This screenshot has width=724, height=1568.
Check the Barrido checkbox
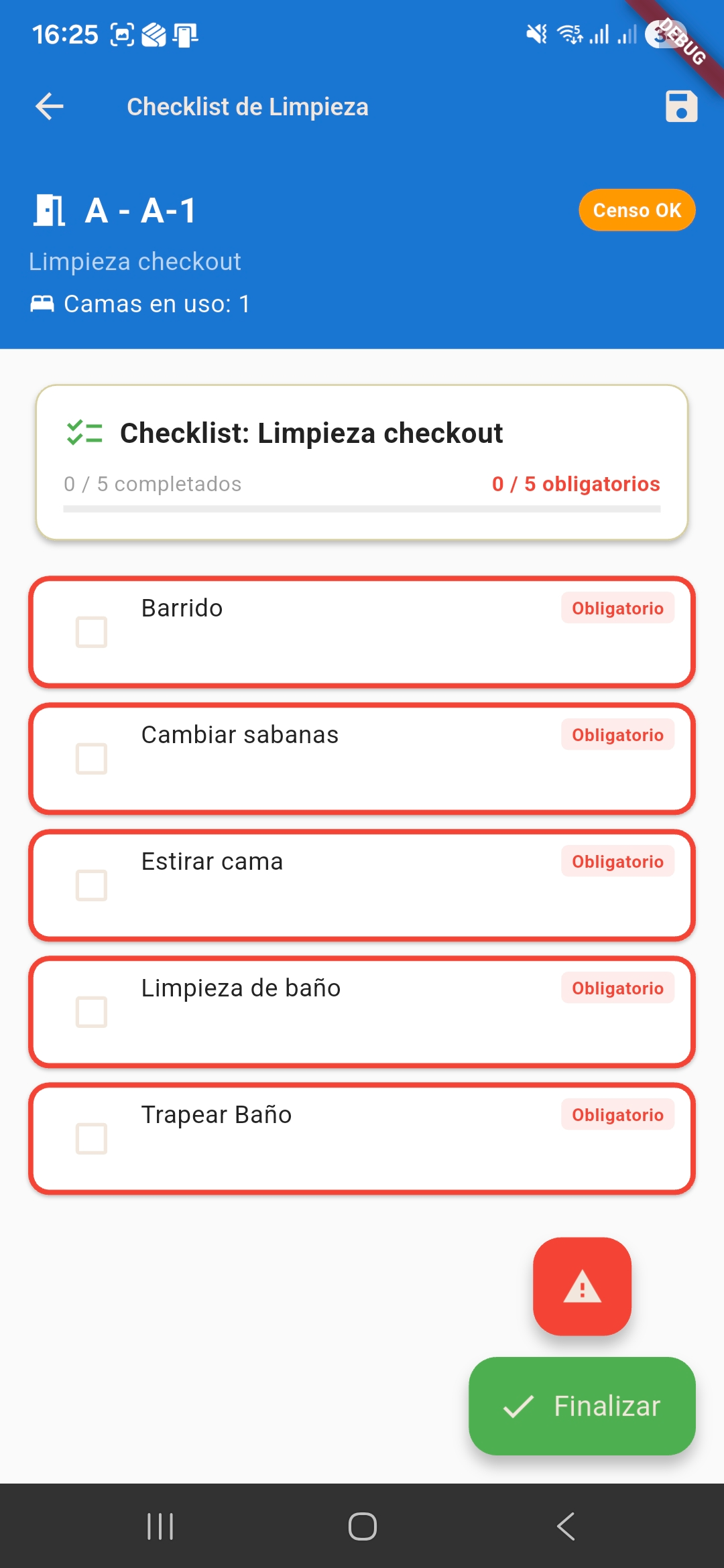92,632
